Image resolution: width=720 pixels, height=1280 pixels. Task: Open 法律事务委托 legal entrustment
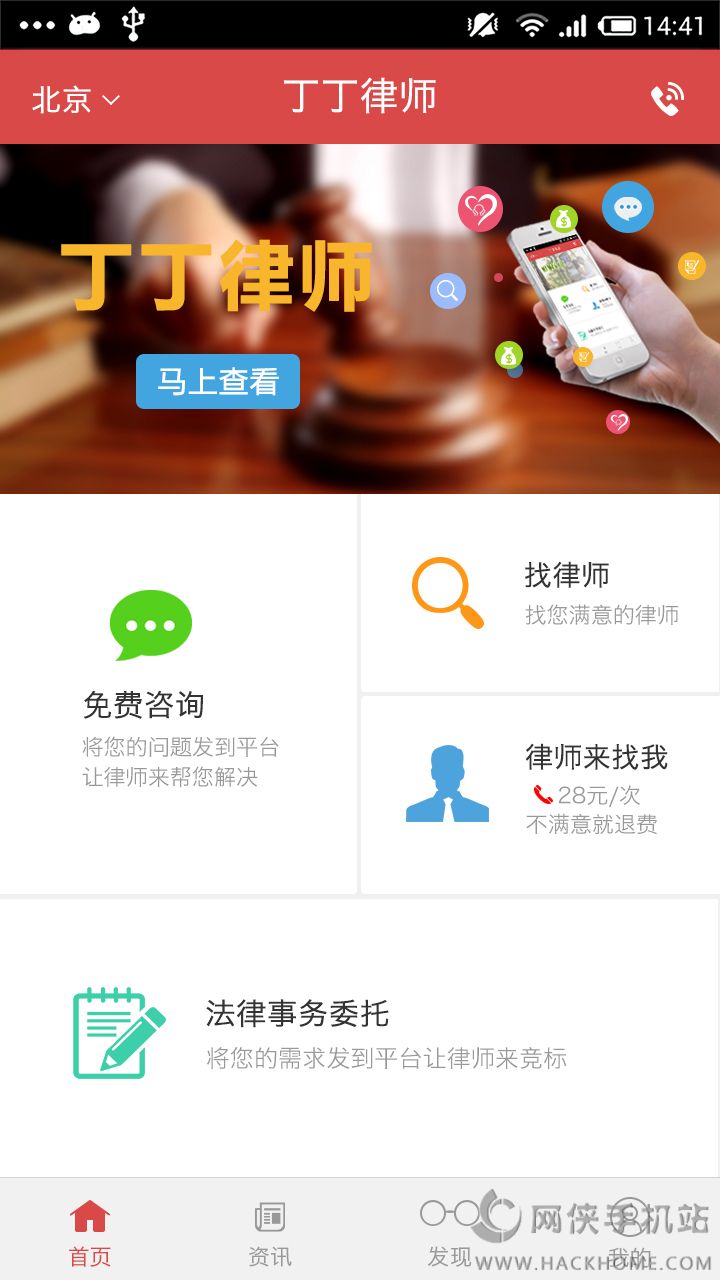point(360,1035)
